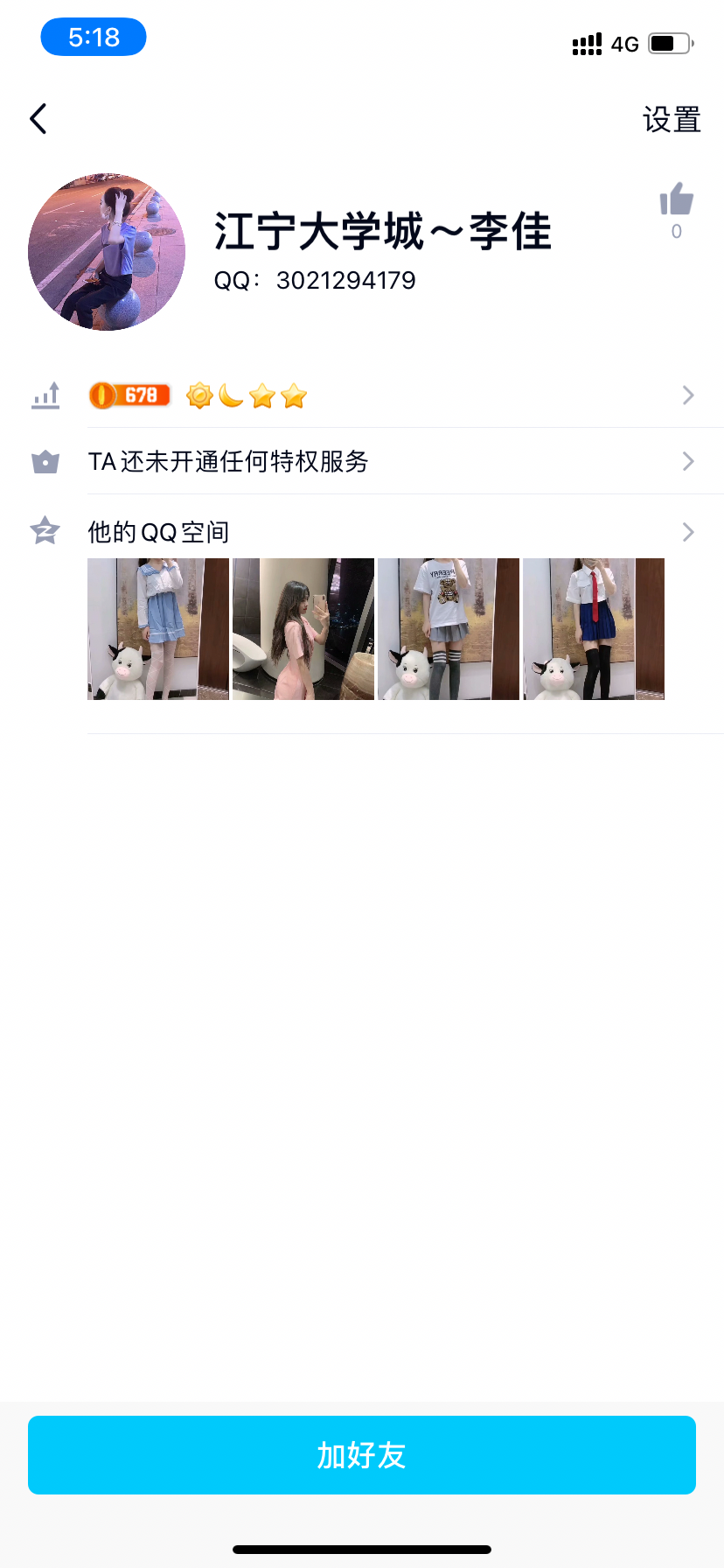Image resolution: width=724 pixels, height=1568 pixels.
Task: Click the sun level icon
Action: click(199, 395)
